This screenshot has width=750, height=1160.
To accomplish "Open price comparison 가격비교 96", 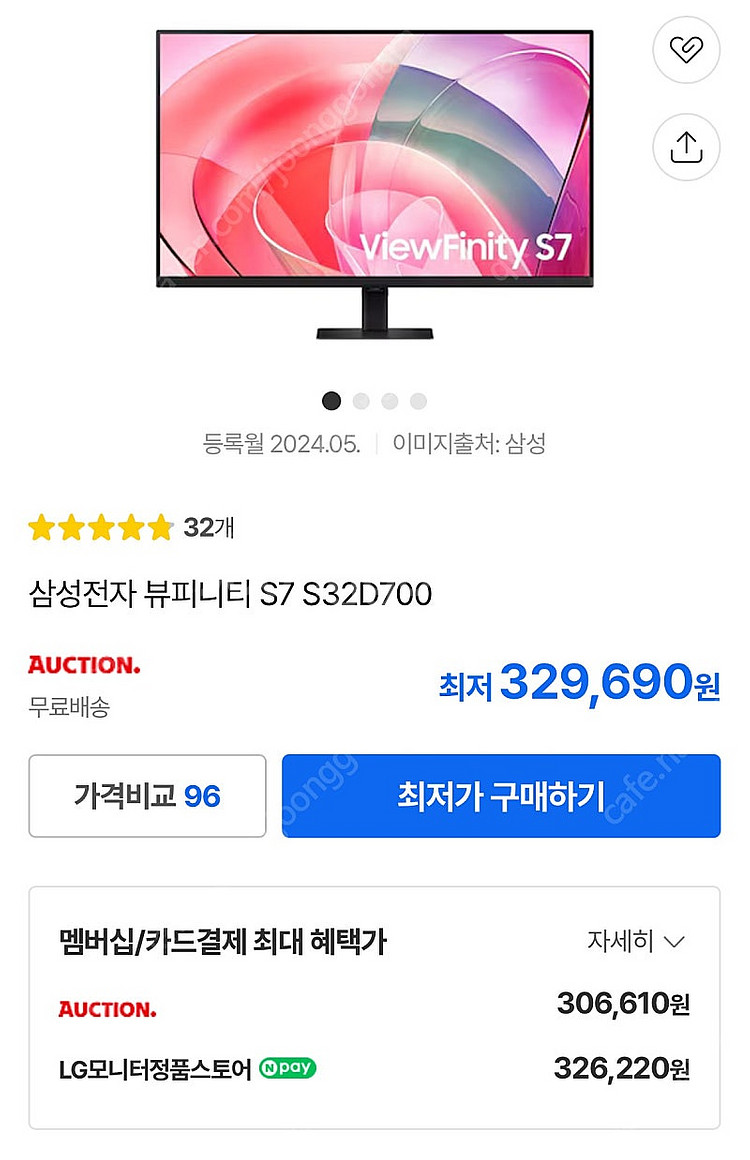I will pyautogui.click(x=147, y=796).
